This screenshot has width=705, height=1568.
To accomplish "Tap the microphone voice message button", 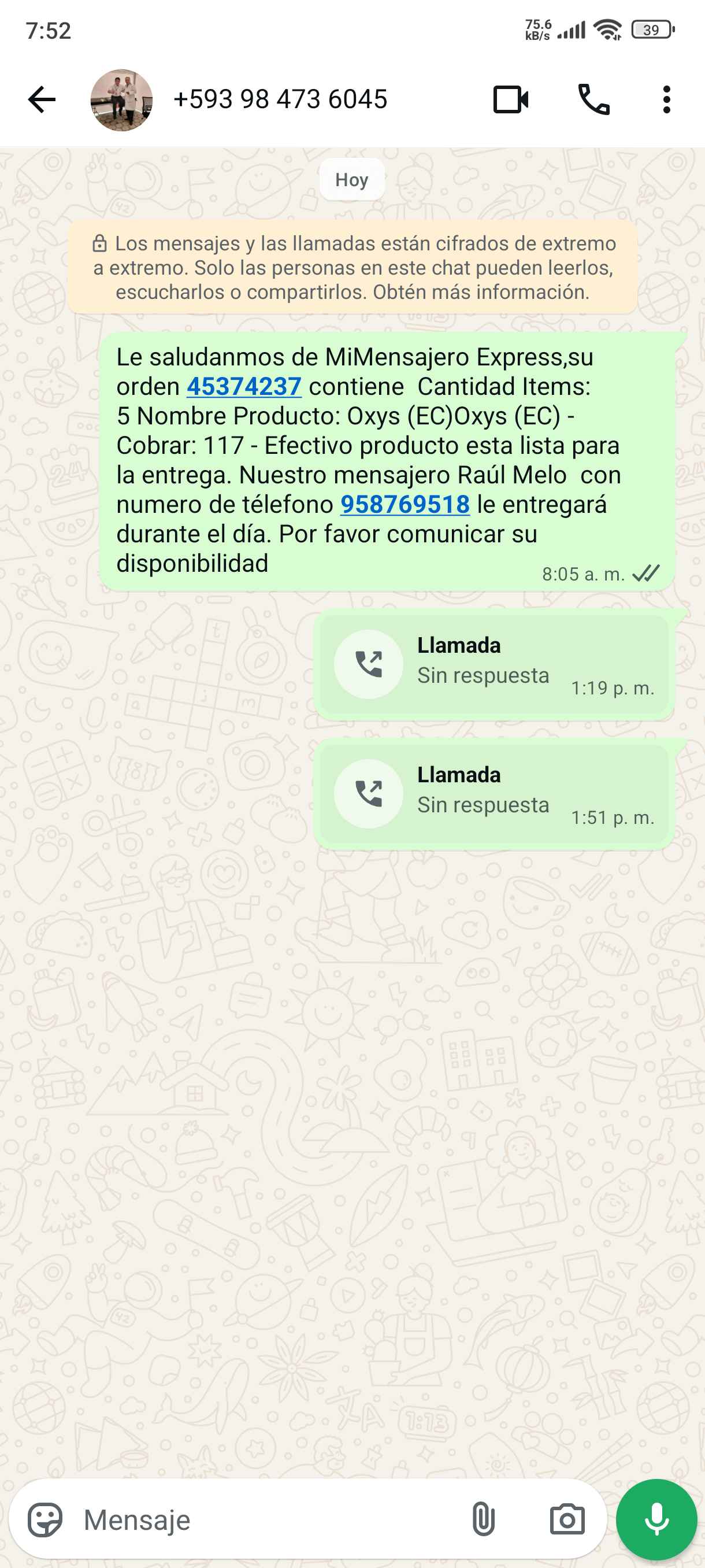I will (x=656, y=1520).
